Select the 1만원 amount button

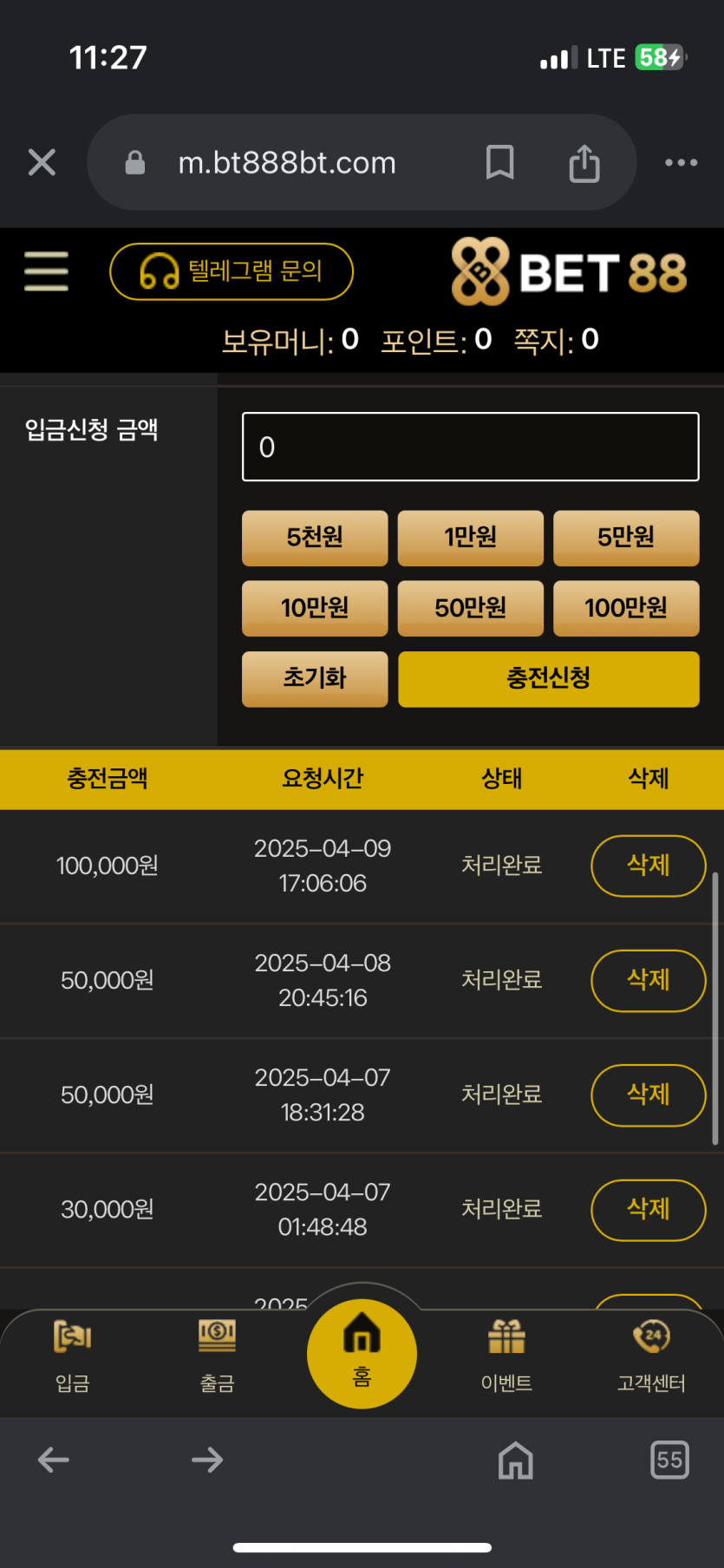coord(470,538)
